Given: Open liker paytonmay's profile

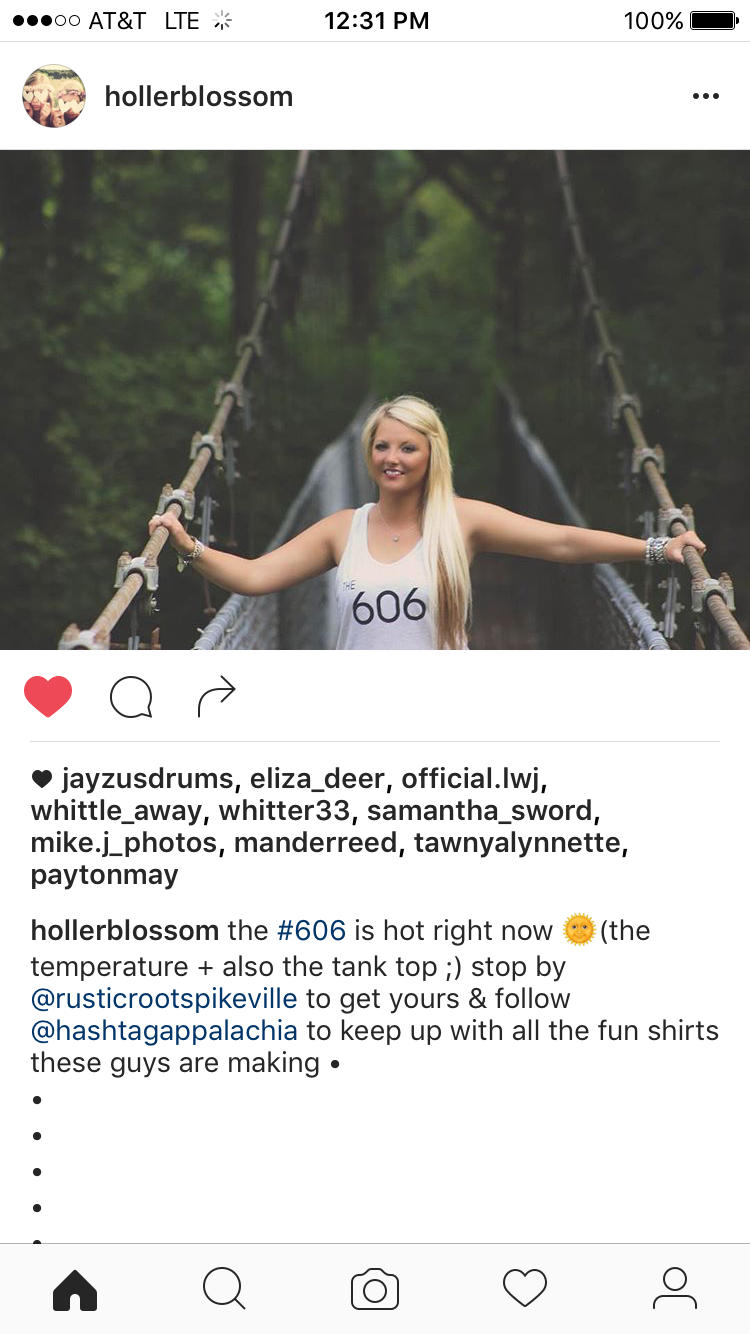Looking at the screenshot, I should pos(105,875).
